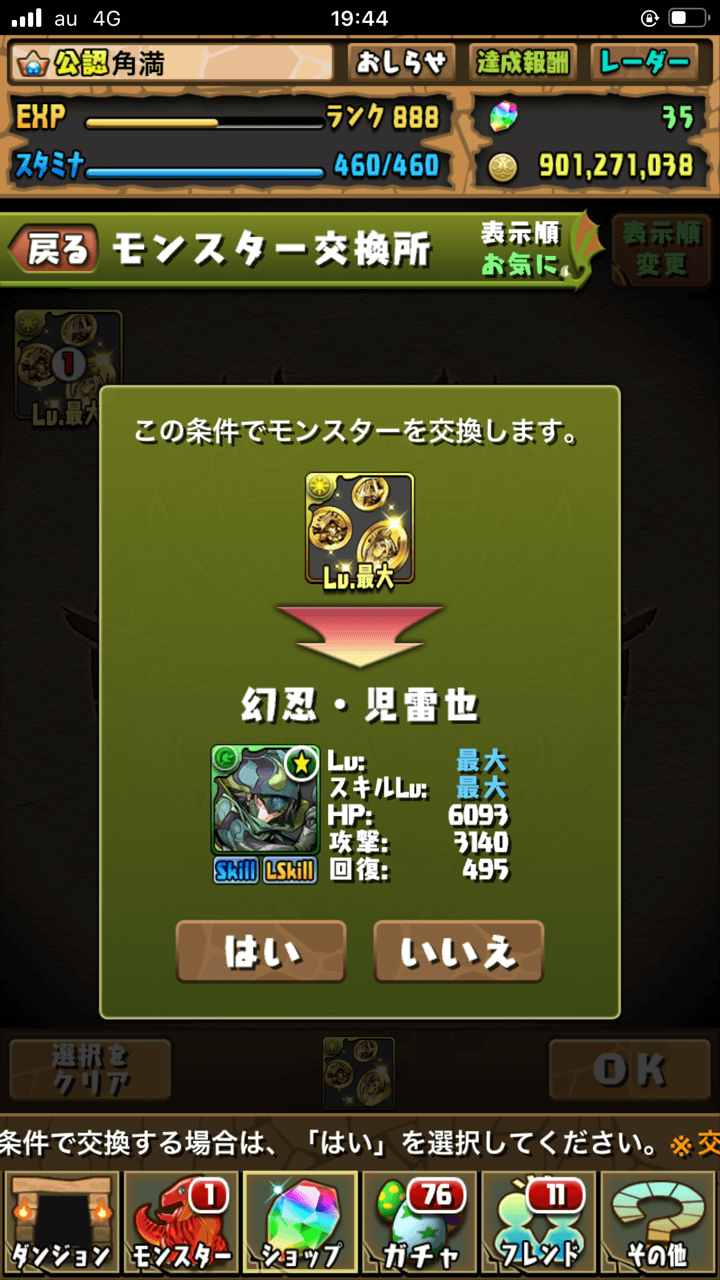The image size is (720, 1280).
Task: Switch to the モンスター tab
Action: coord(180,1225)
